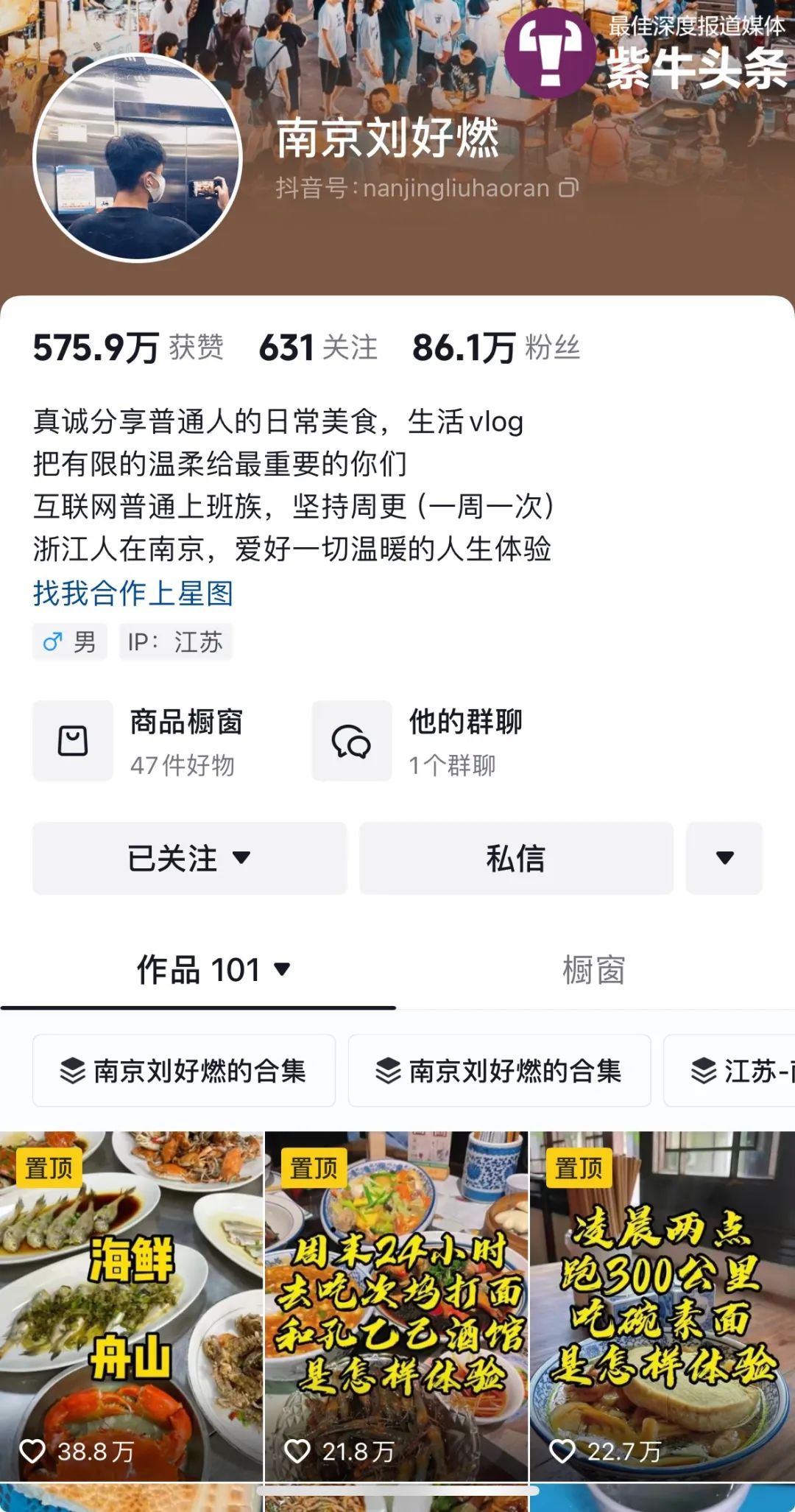Open the 找我合作上星图 link
Viewport: 795px width, 1512px height.
[133, 594]
